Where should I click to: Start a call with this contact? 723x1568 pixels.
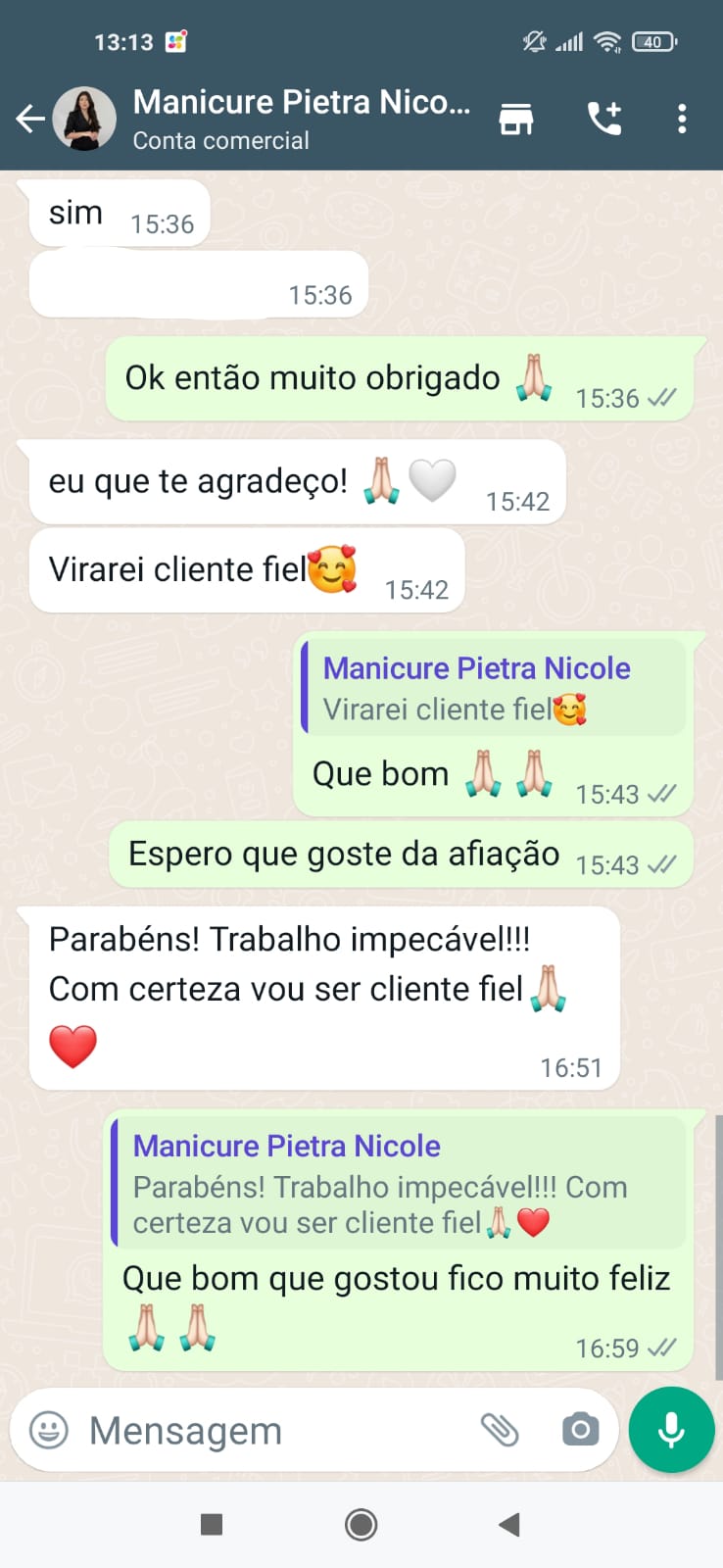tap(603, 119)
